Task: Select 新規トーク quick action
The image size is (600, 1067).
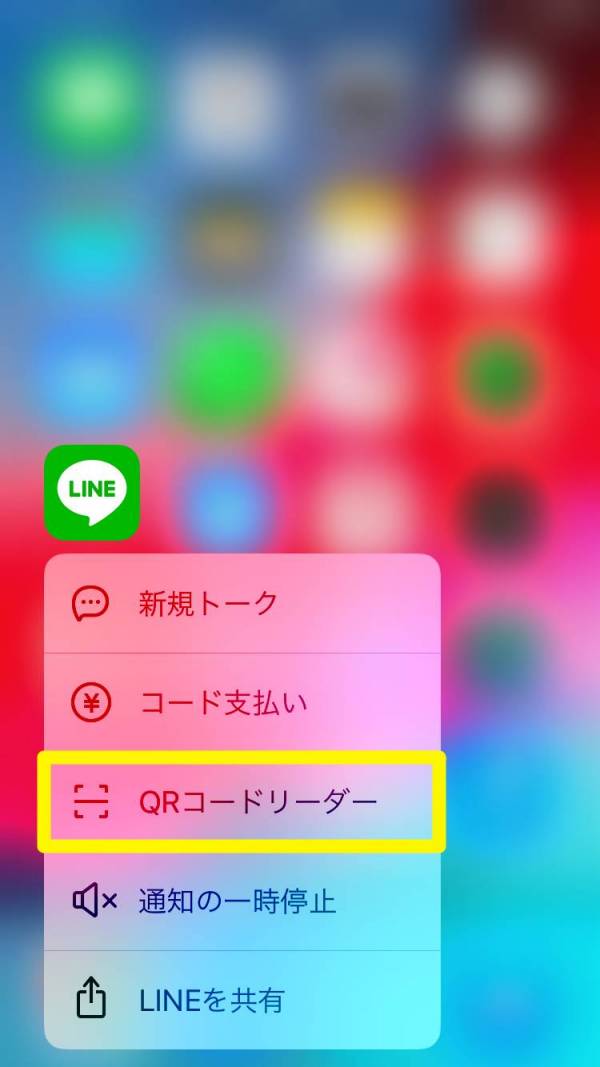Action: coord(241,603)
